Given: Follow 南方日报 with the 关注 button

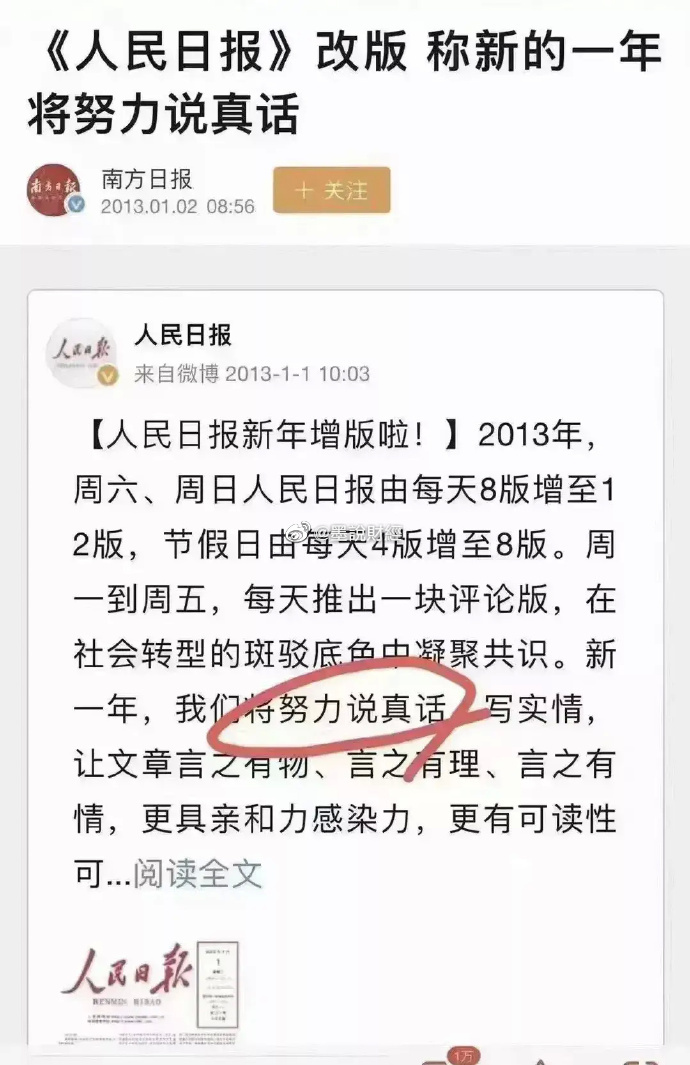Looking at the screenshot, I should pos(331,190).
